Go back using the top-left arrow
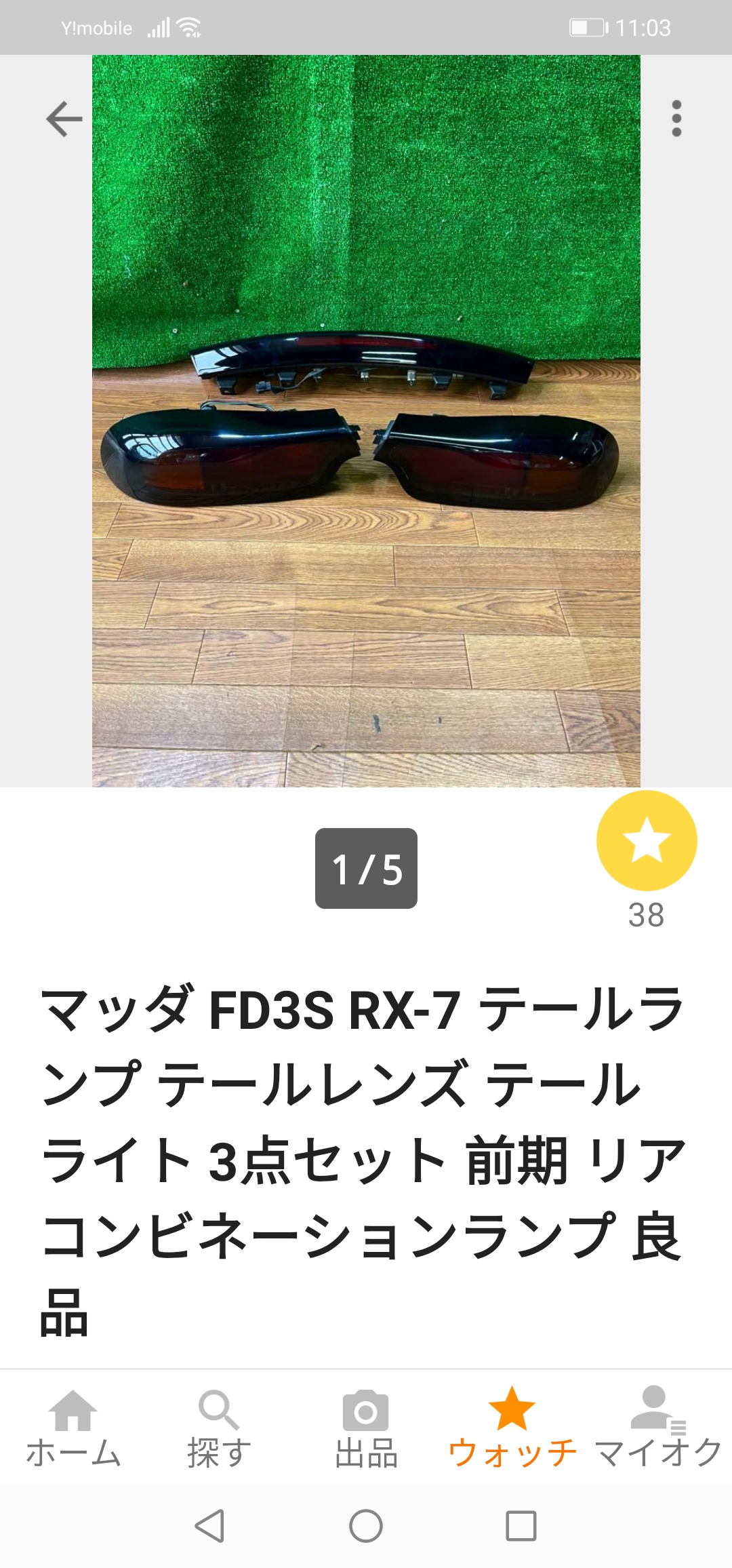732x1568 pixels. pos(64,119)
